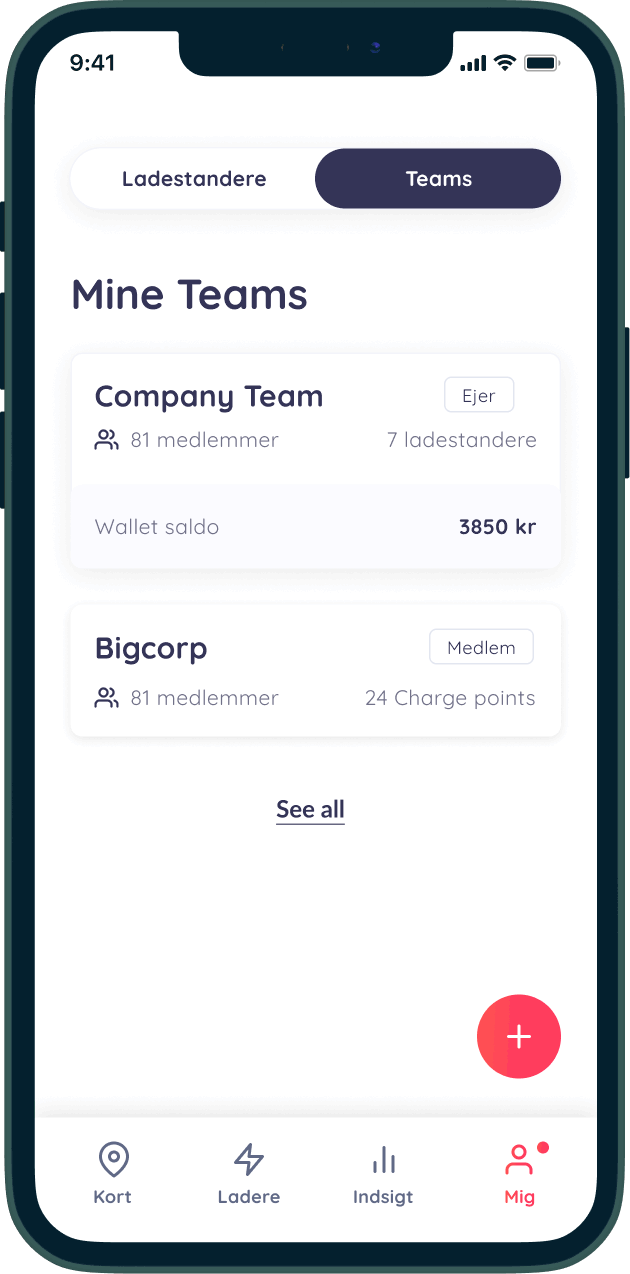
Task: Switch to the Ladestandere segment
Action: 194,180
